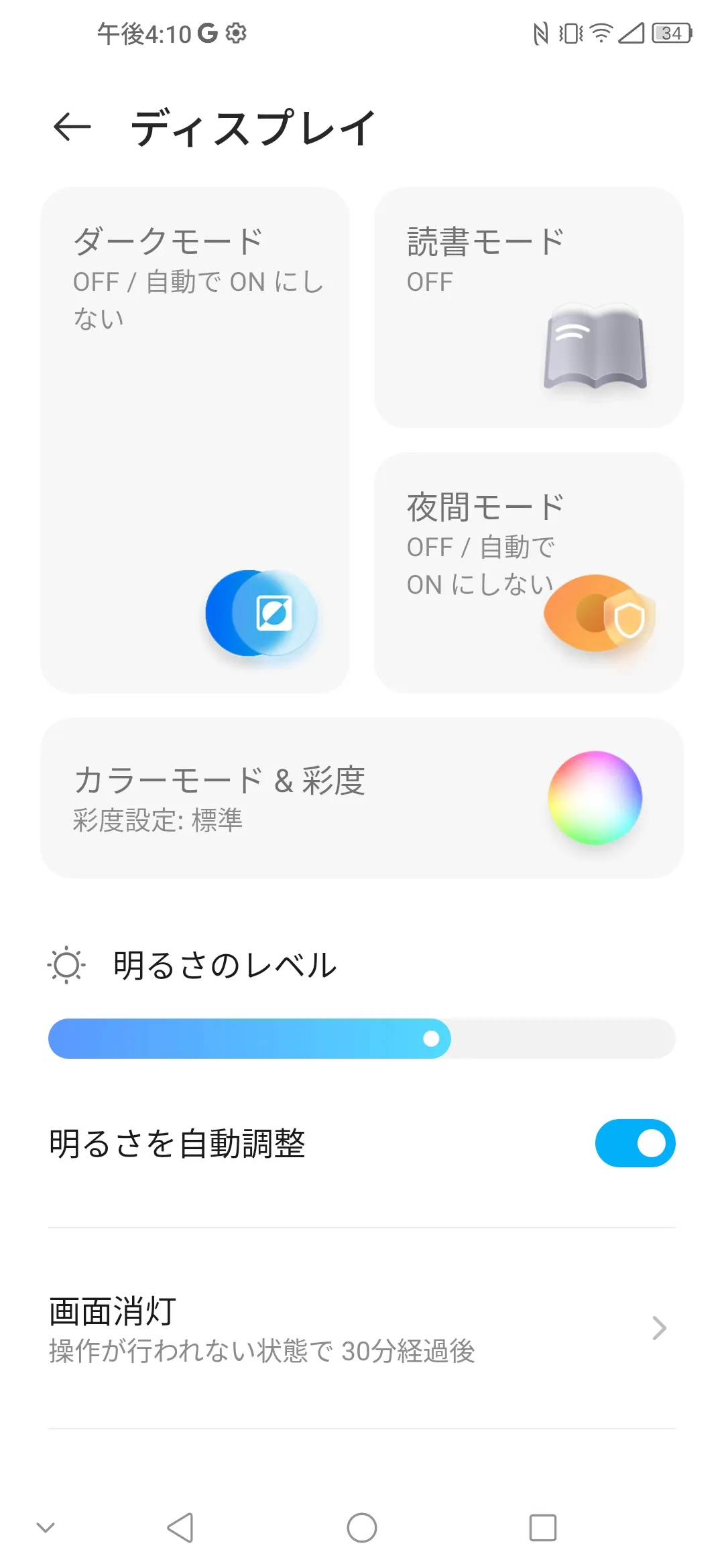Tap the system home button

(362, 1528)
